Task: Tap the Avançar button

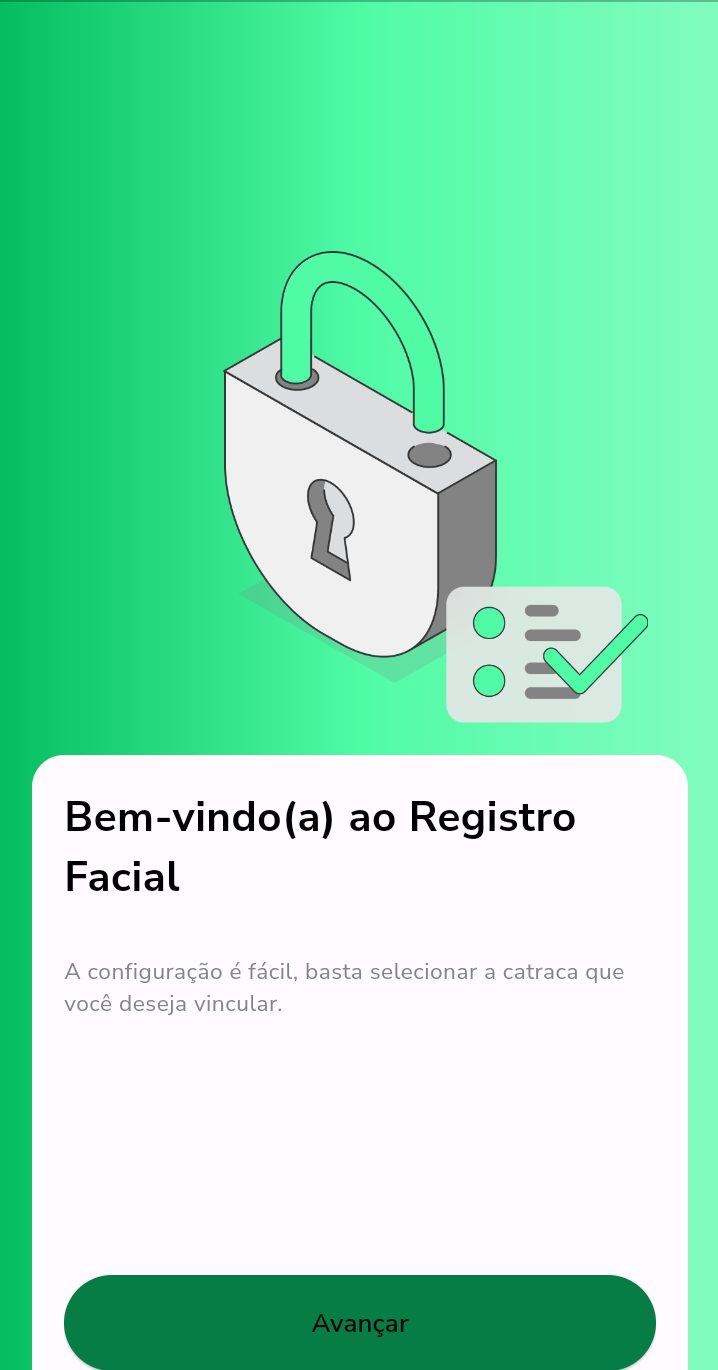Action: point(360,1322)
